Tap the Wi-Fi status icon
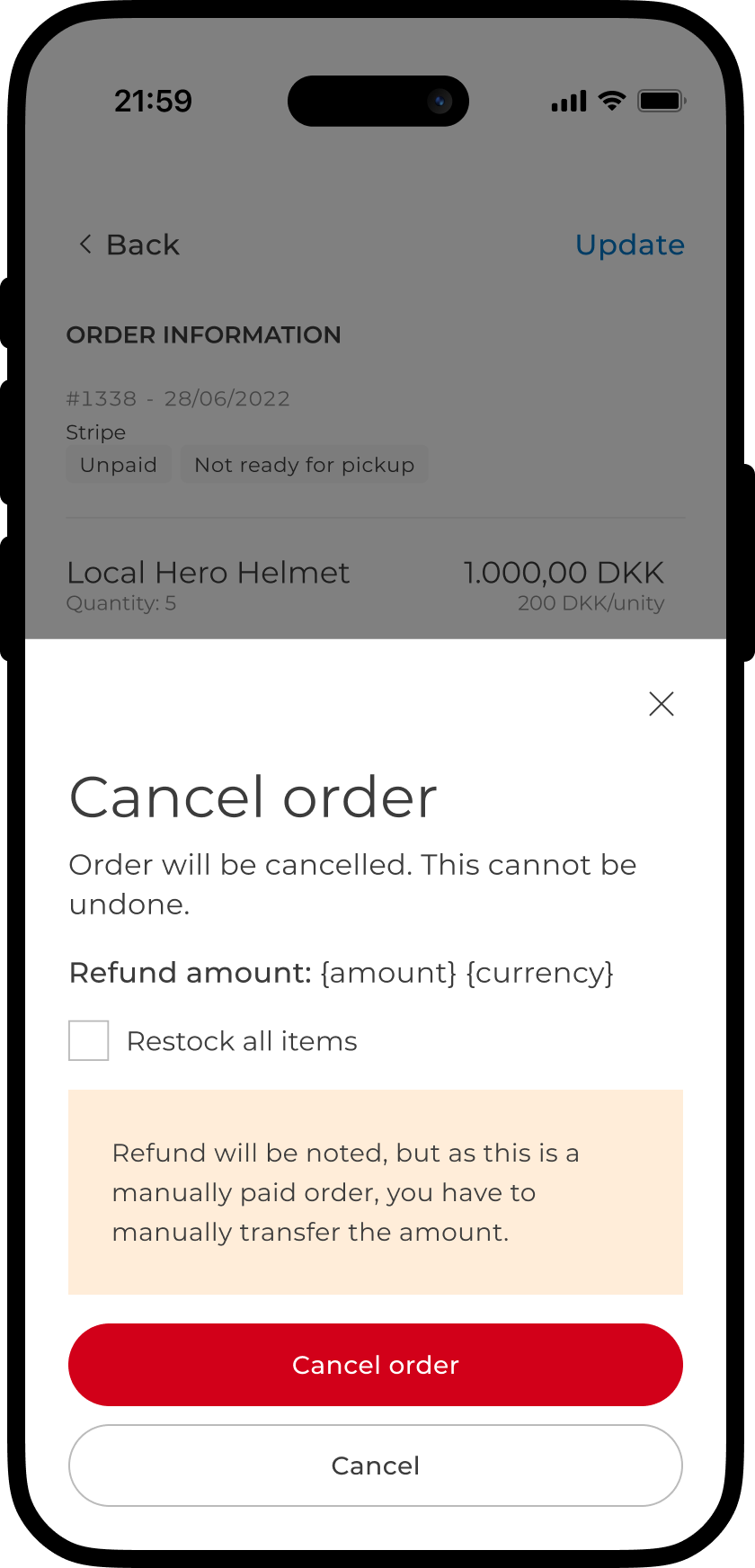Viewport: 755px width, 1568px height. (612, 101)
